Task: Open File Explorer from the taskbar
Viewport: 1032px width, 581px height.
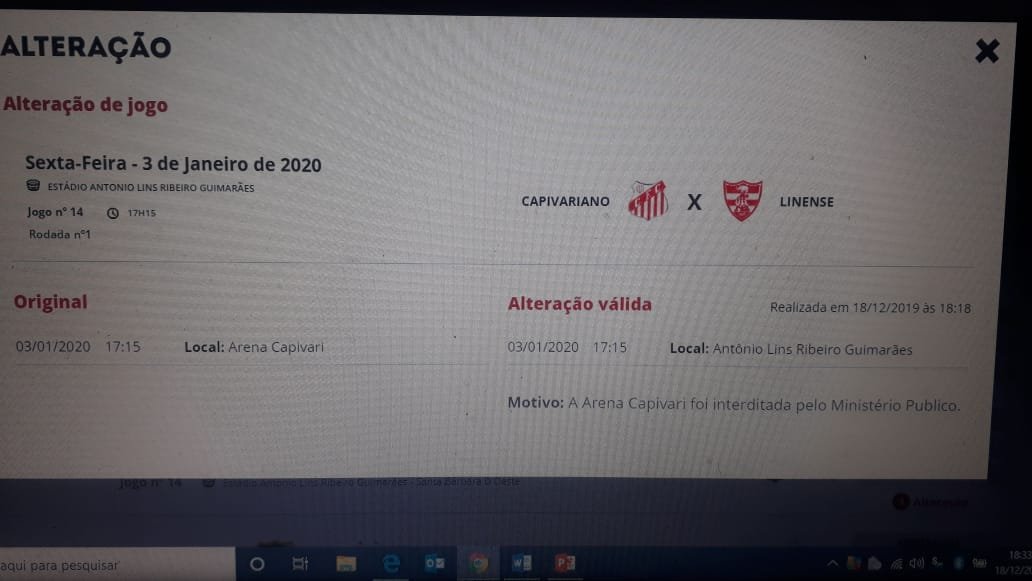Action: [x=346, y=564]
